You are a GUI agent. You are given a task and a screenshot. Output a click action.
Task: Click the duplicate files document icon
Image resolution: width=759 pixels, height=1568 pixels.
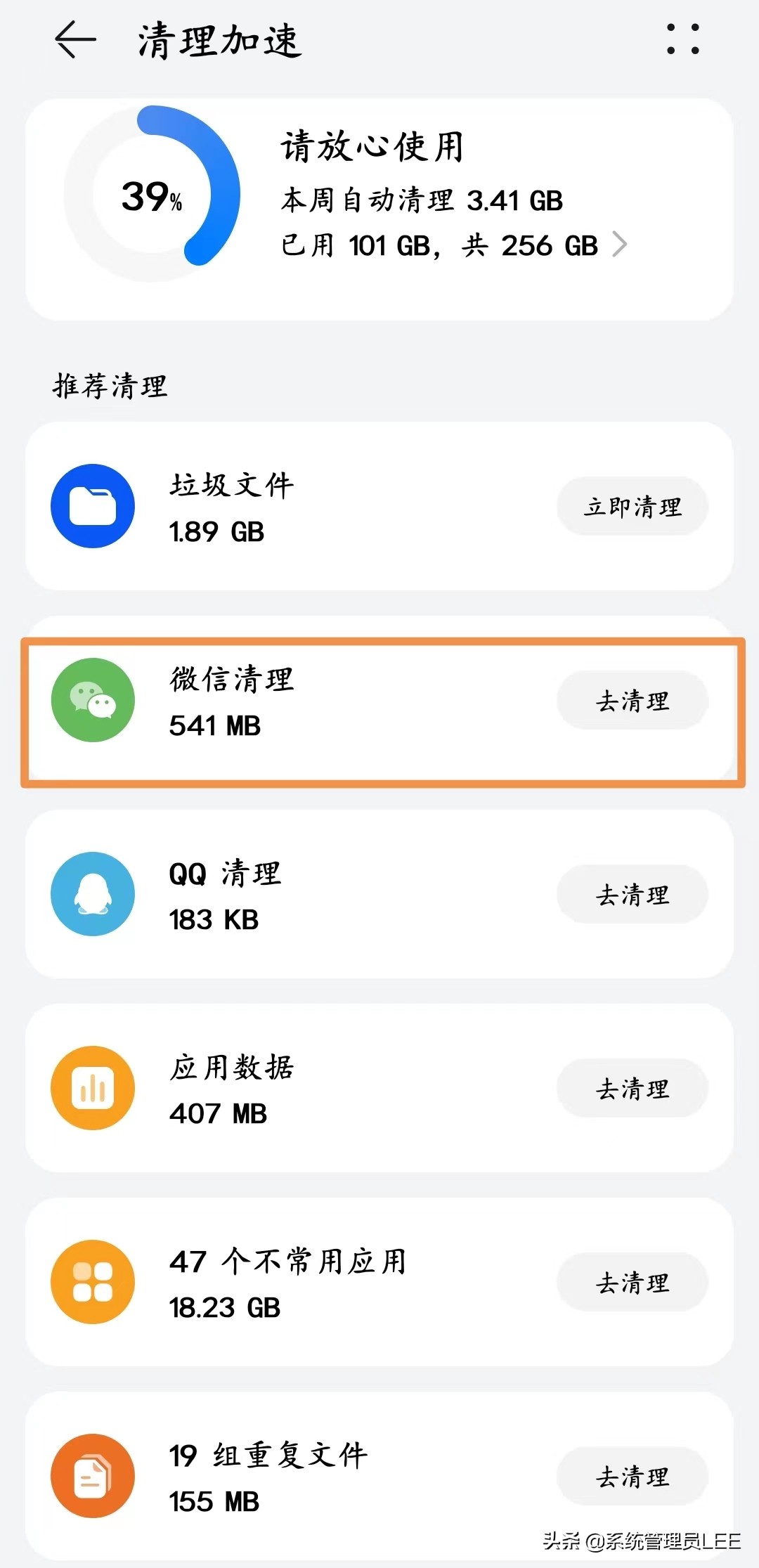pos(92,1476)
